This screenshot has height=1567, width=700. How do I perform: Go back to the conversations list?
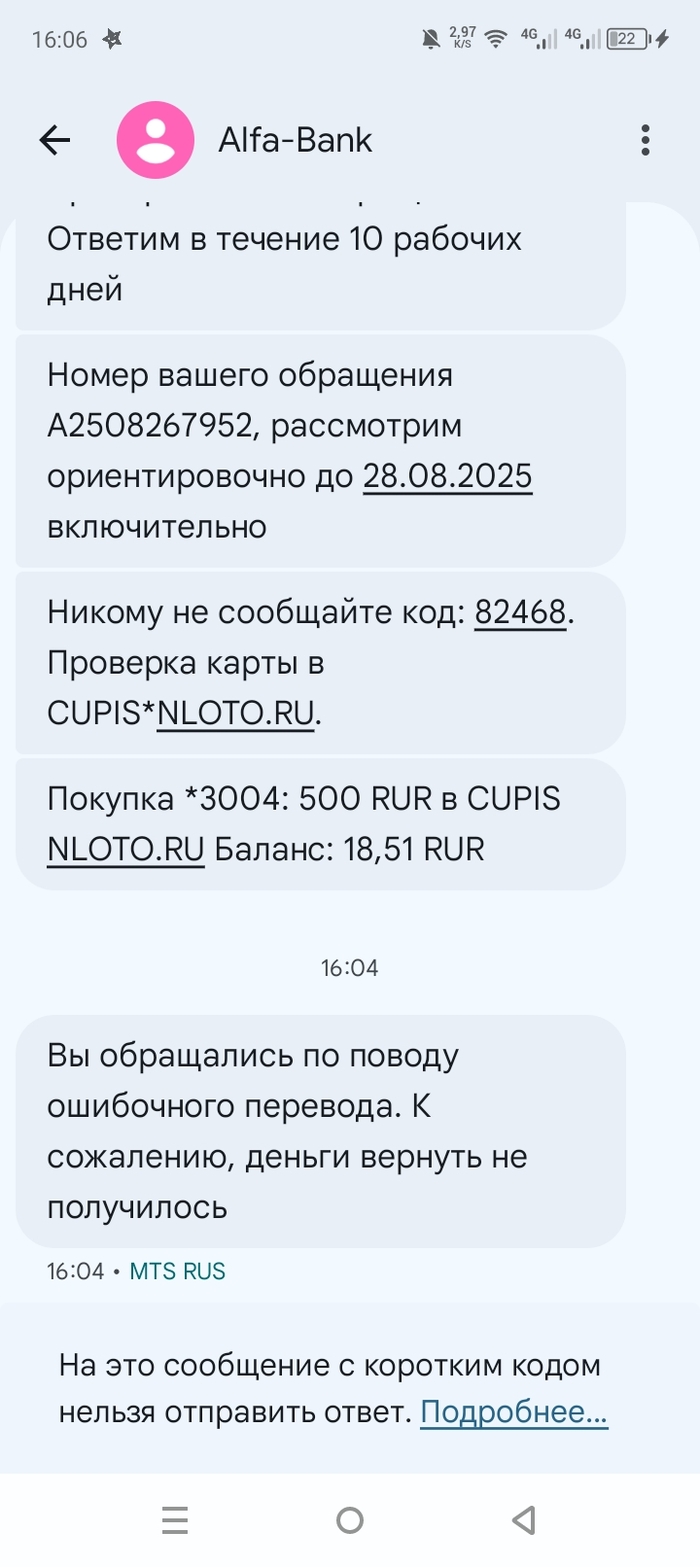click(55, 141)
